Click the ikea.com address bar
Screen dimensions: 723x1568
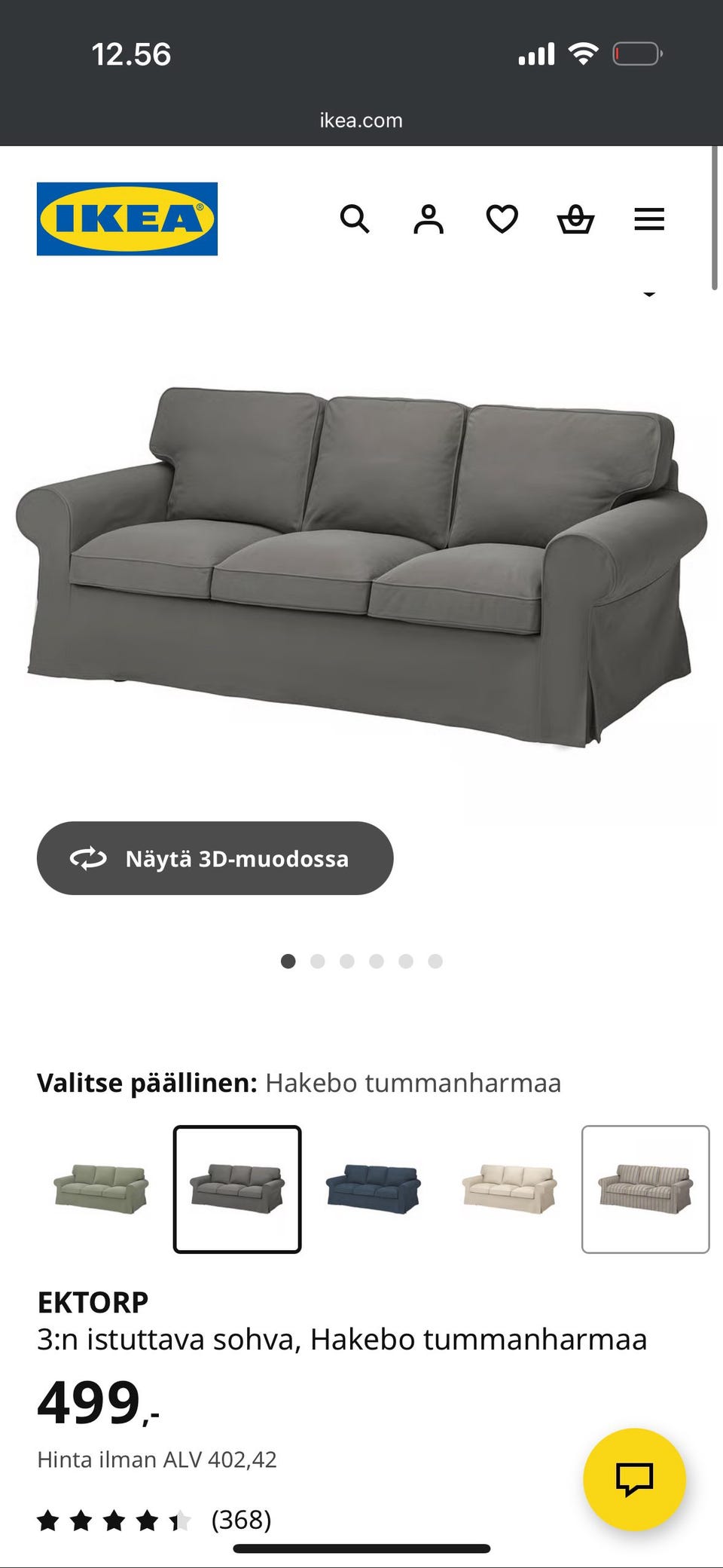coord(360,119)
